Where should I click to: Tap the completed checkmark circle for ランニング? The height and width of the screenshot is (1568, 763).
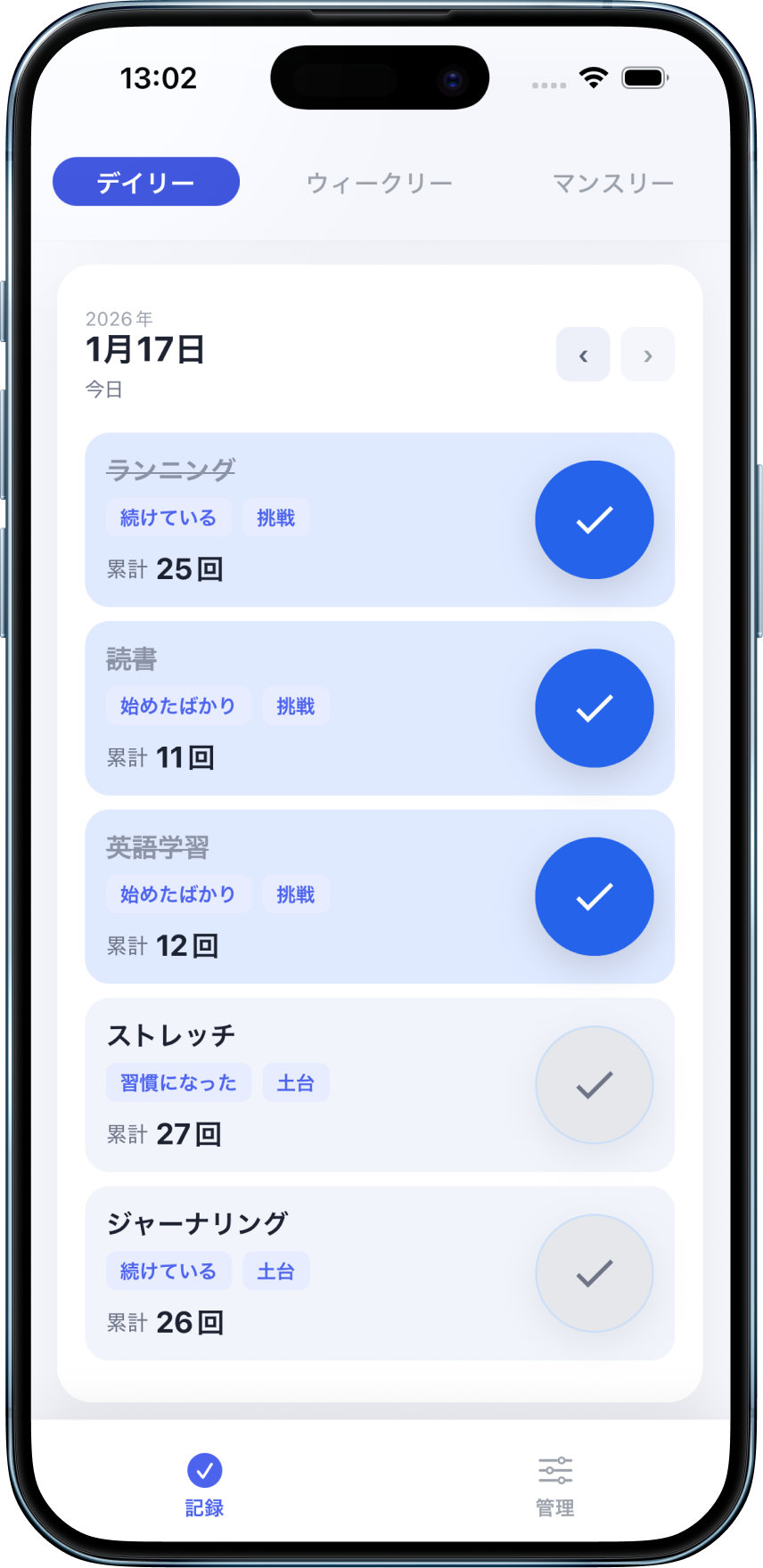594,519
